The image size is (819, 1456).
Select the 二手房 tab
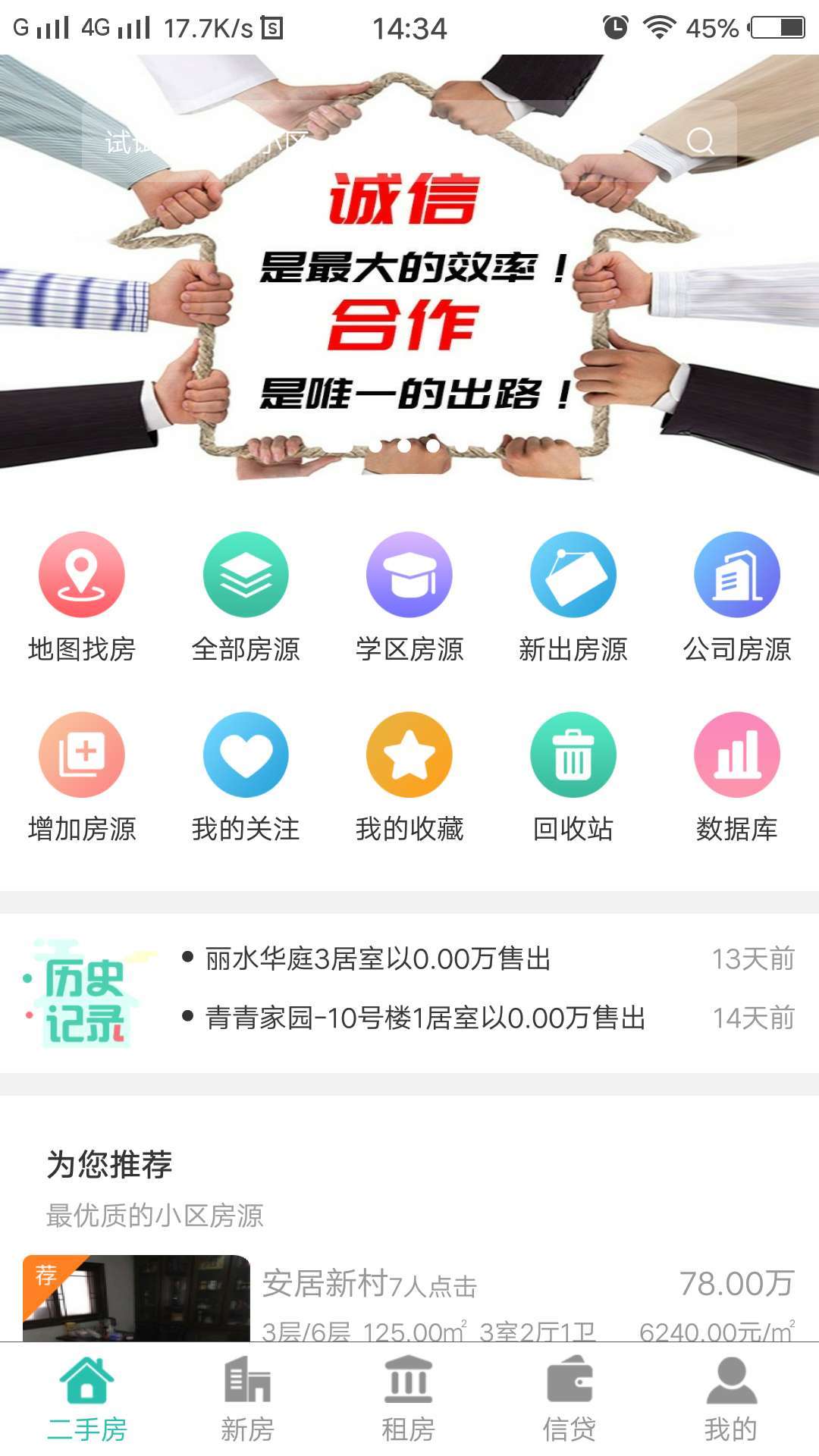[x=86, y=1399]
